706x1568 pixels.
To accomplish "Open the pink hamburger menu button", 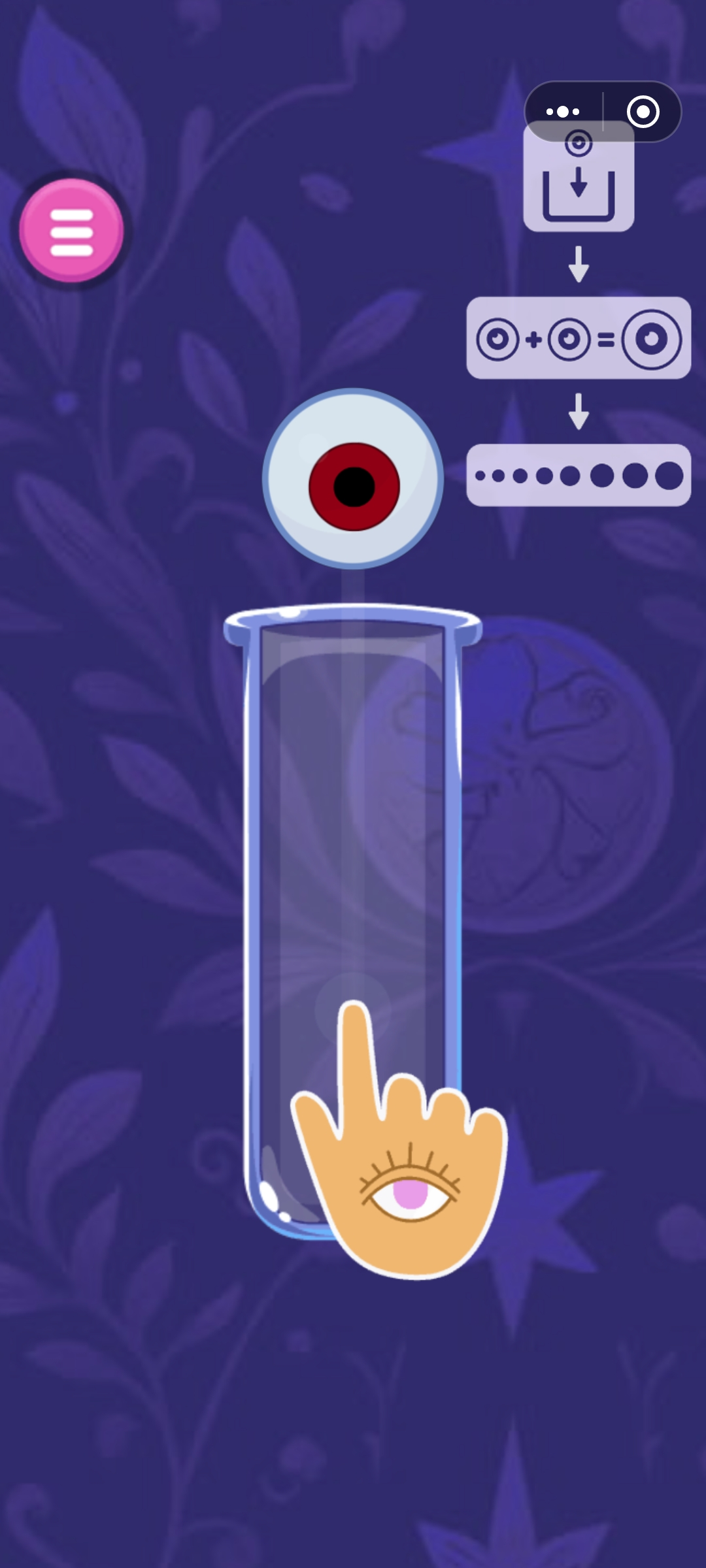I will coord(71,231).
